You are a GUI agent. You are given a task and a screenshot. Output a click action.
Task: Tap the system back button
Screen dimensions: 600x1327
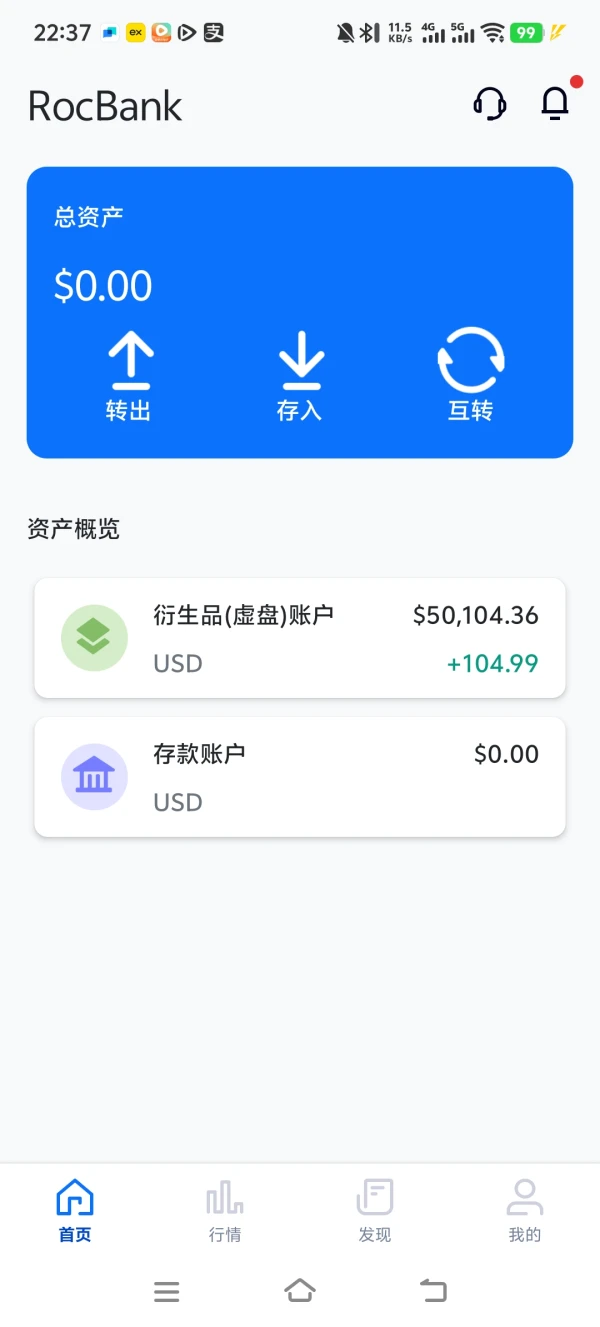pyautogui.click(x=433, y=1291)
